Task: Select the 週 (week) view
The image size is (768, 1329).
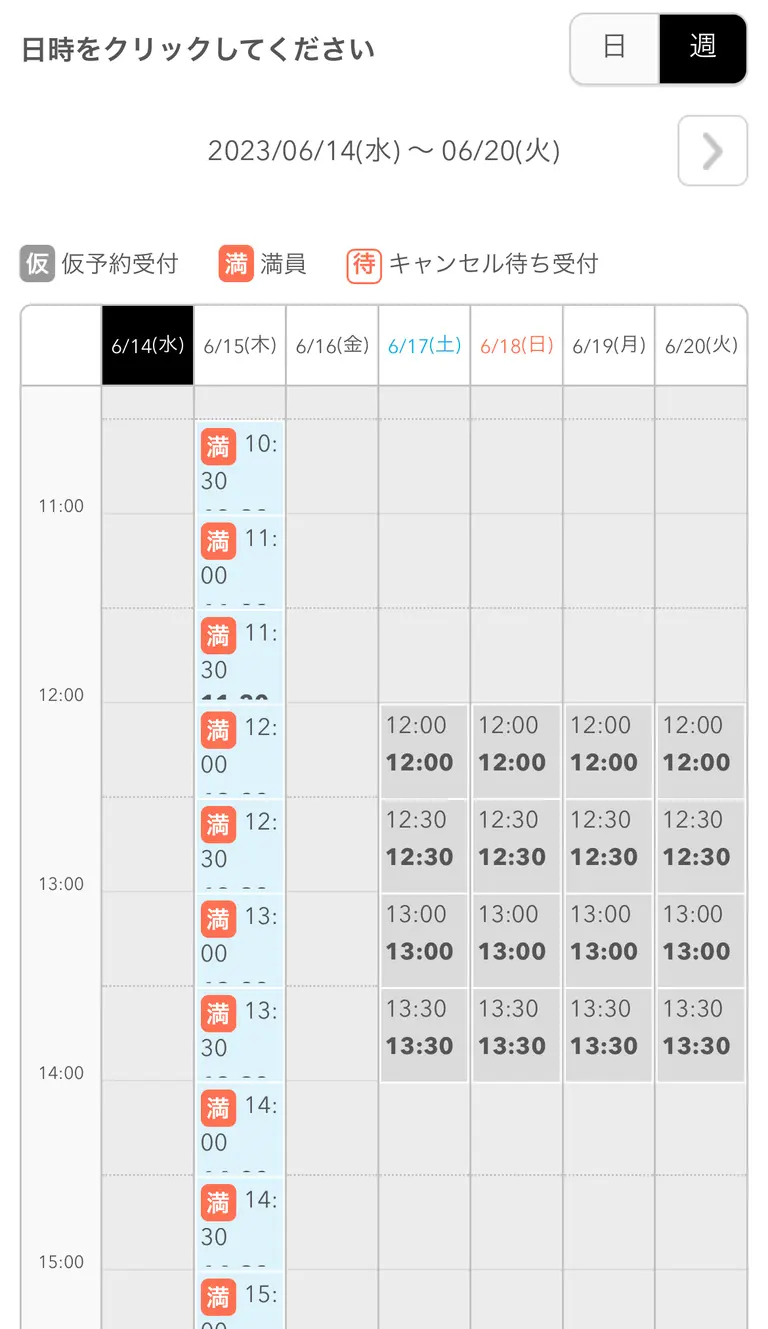Action: [702, 48]
